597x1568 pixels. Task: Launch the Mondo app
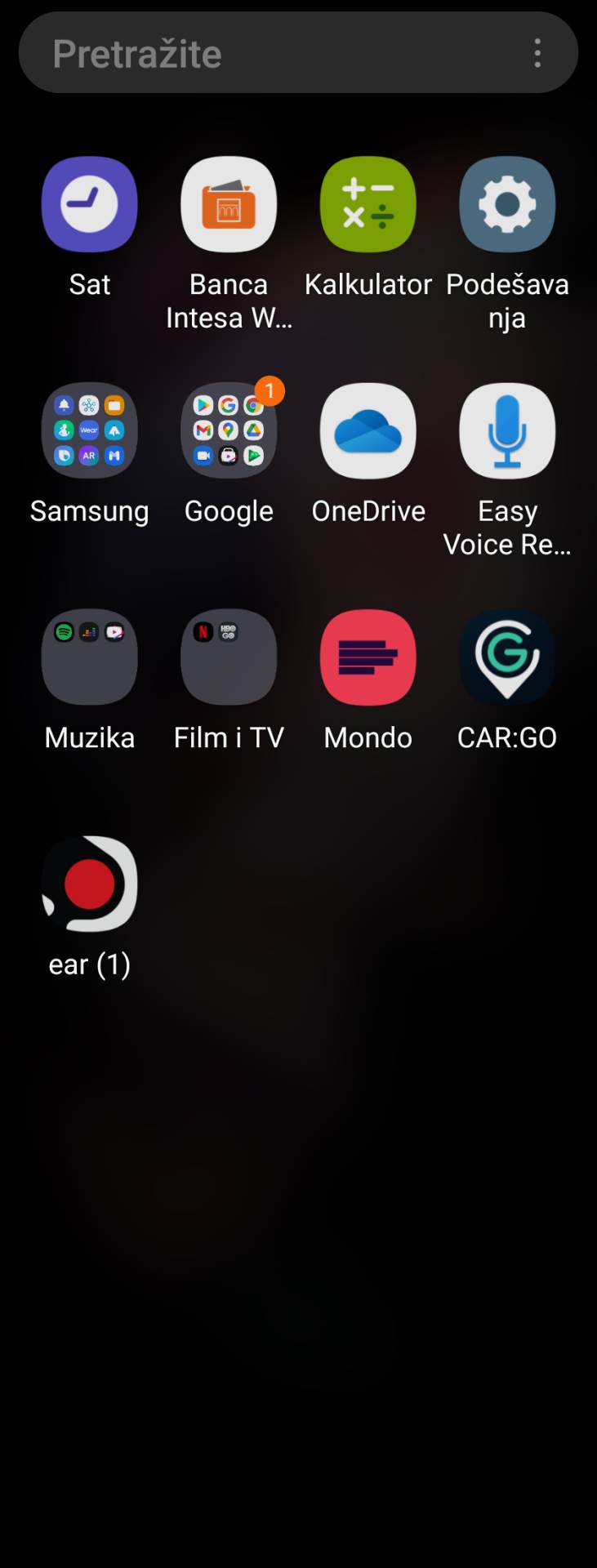coord(368,657)
